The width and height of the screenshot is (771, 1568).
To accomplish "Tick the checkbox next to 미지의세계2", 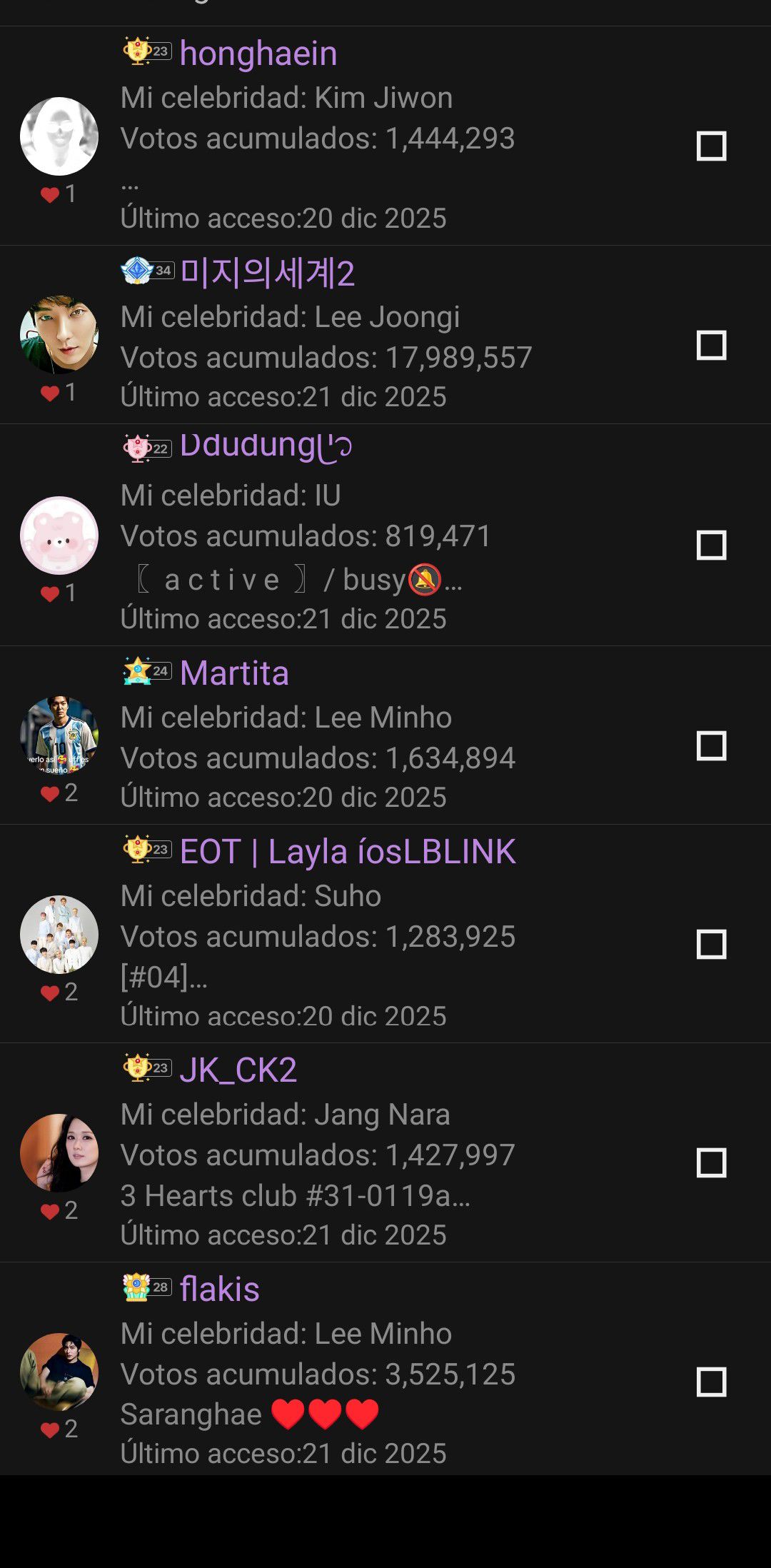I will (x=711, y=345).
